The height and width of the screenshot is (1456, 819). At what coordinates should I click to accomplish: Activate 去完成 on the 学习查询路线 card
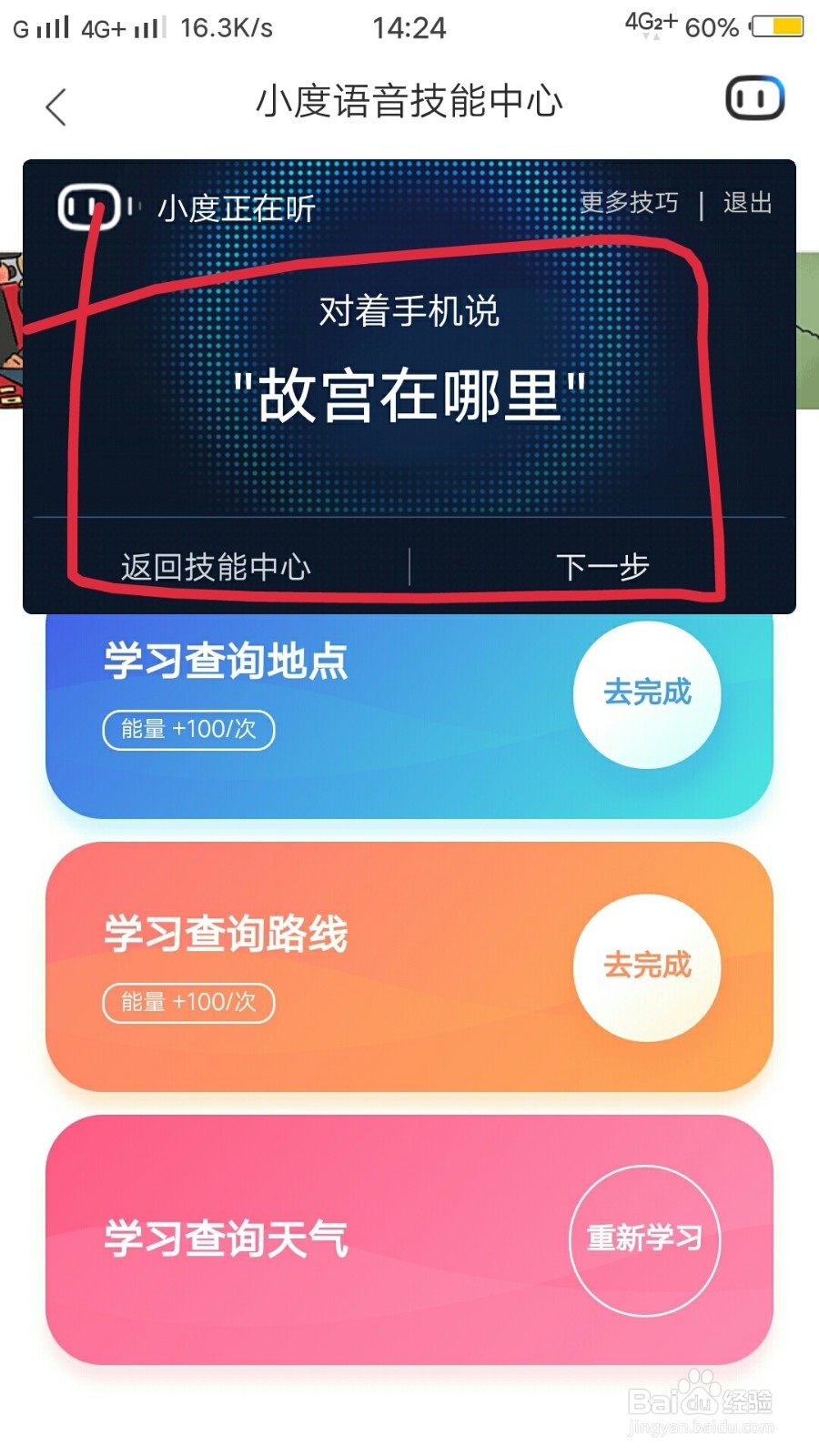point(647,967)
